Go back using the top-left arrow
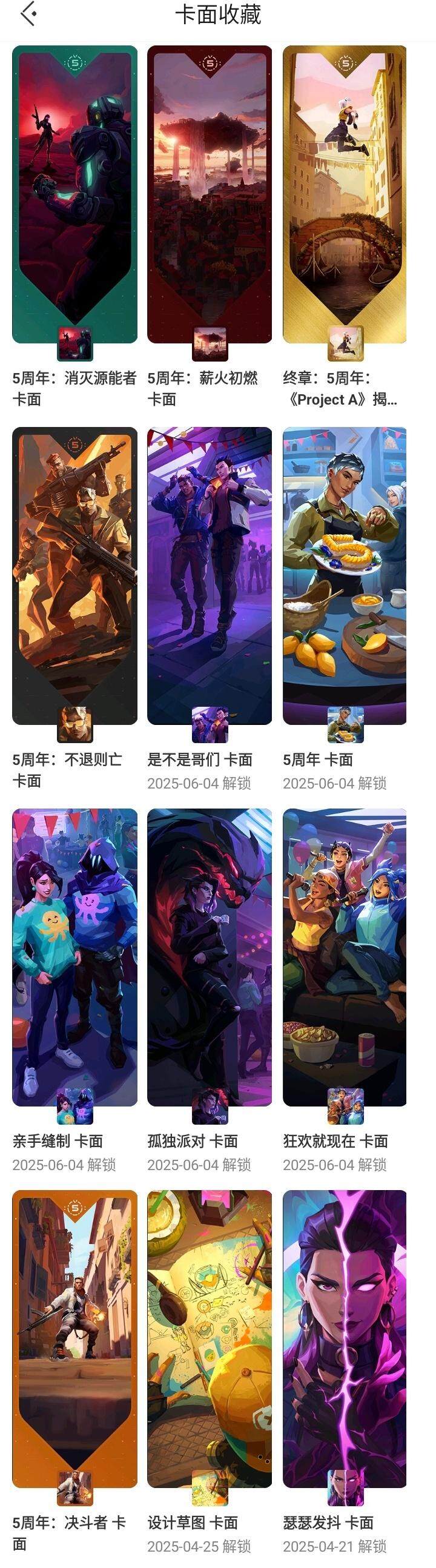The image size is (436, 1568). point(28,14)
